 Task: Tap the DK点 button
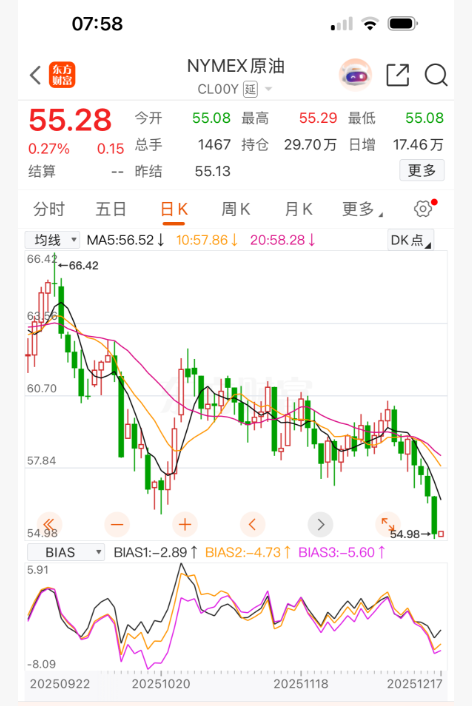tap(410, 240)
